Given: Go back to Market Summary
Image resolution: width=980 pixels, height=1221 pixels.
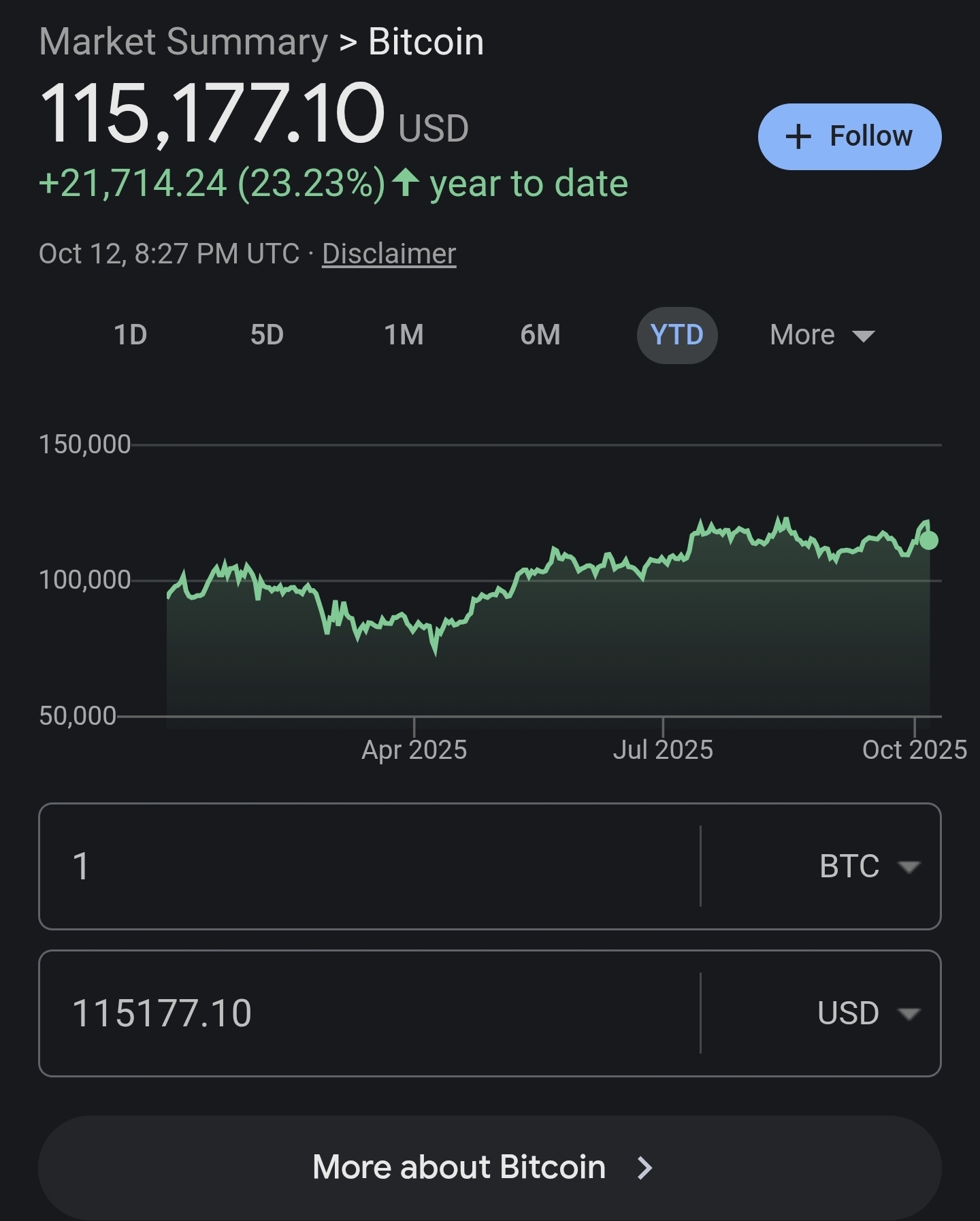Looking at the screenshot, I should (184, 42).
